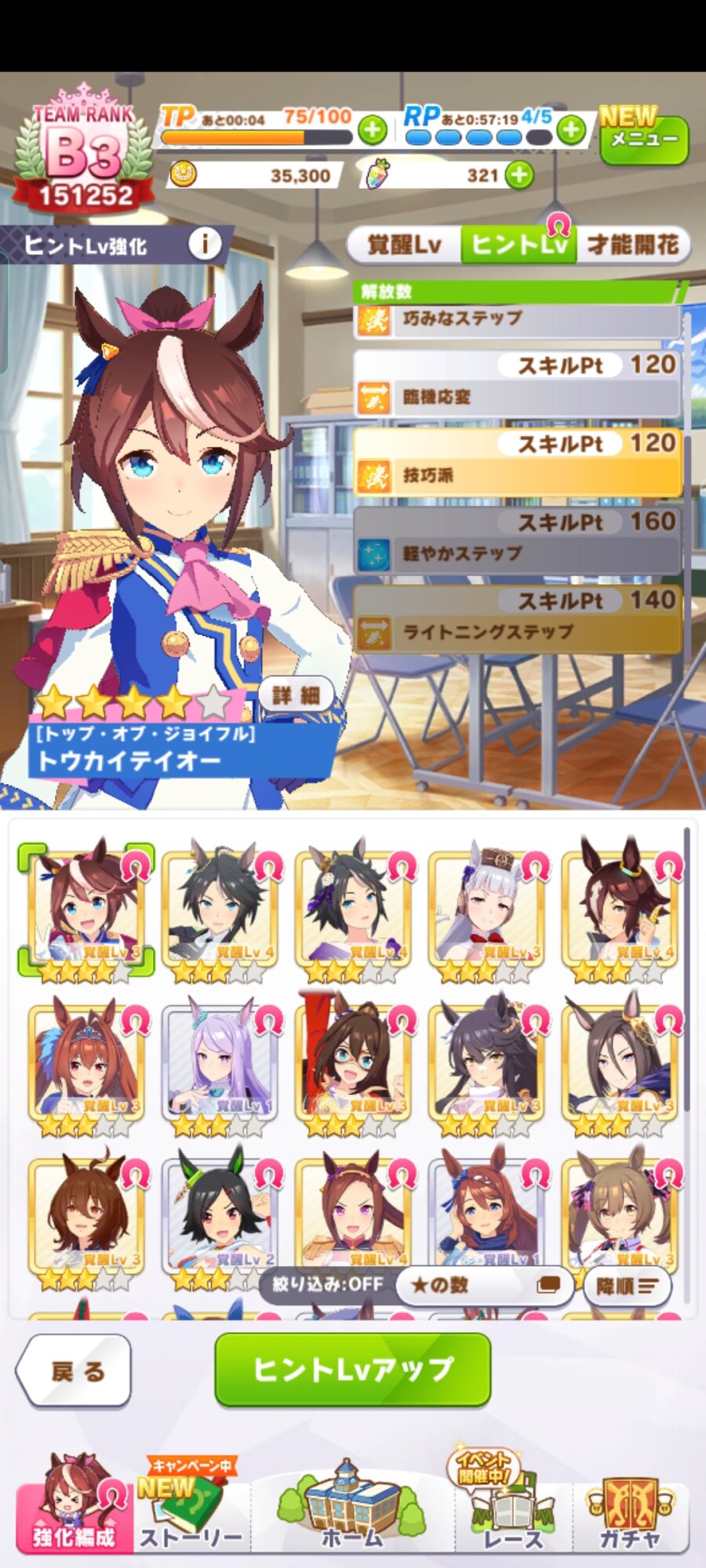Select the 臨機応変 skill row
The height and width of the screenshot is (1568, 706).
tap(518, 397)
